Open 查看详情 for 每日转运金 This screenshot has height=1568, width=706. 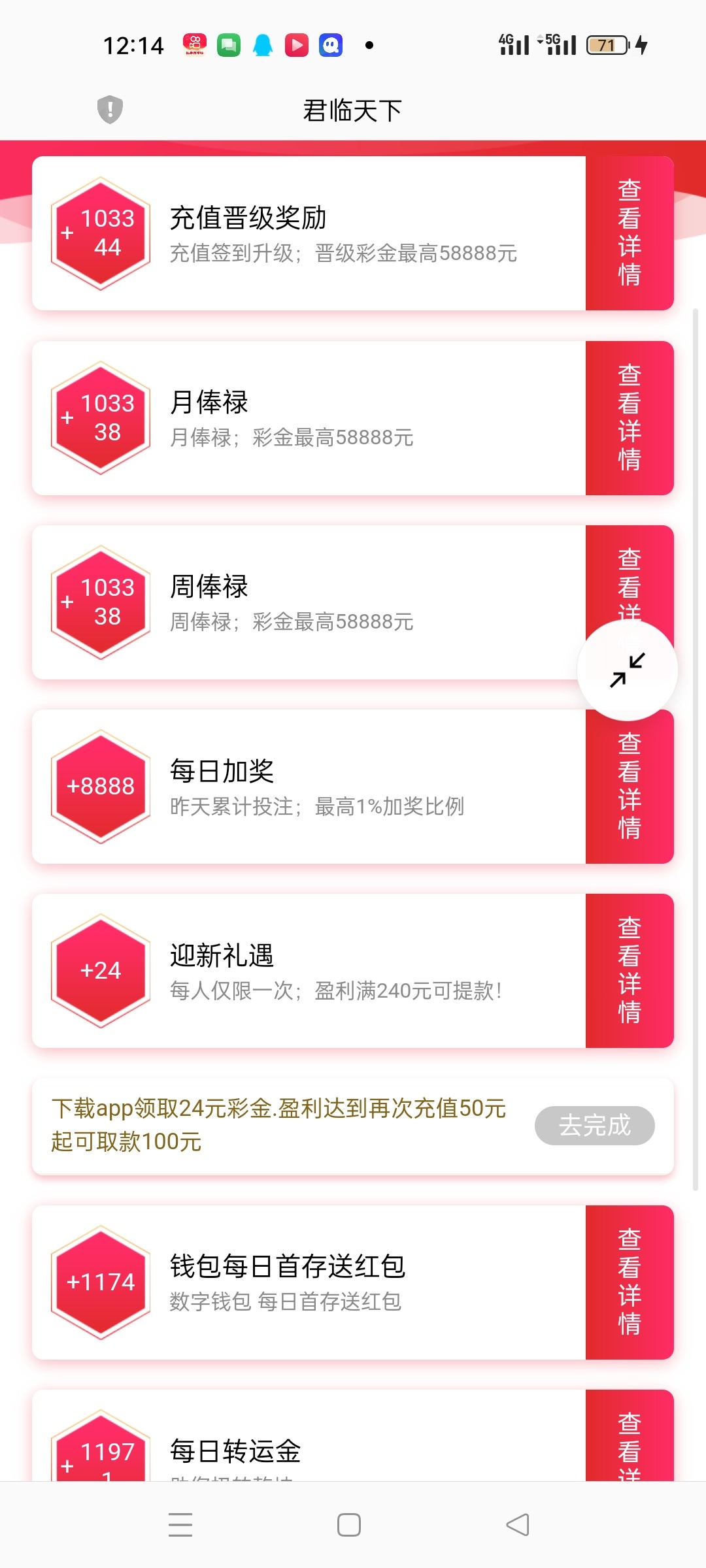pyautogui.click(x=629, y=1444)
